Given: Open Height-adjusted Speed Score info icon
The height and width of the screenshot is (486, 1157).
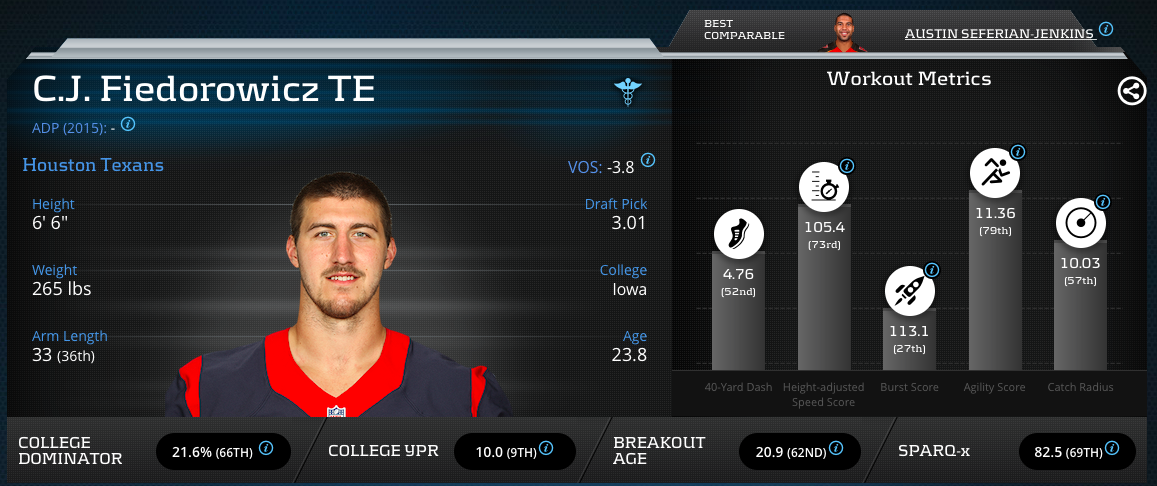Looking at the screenshot, I should (x=847, y=165).
